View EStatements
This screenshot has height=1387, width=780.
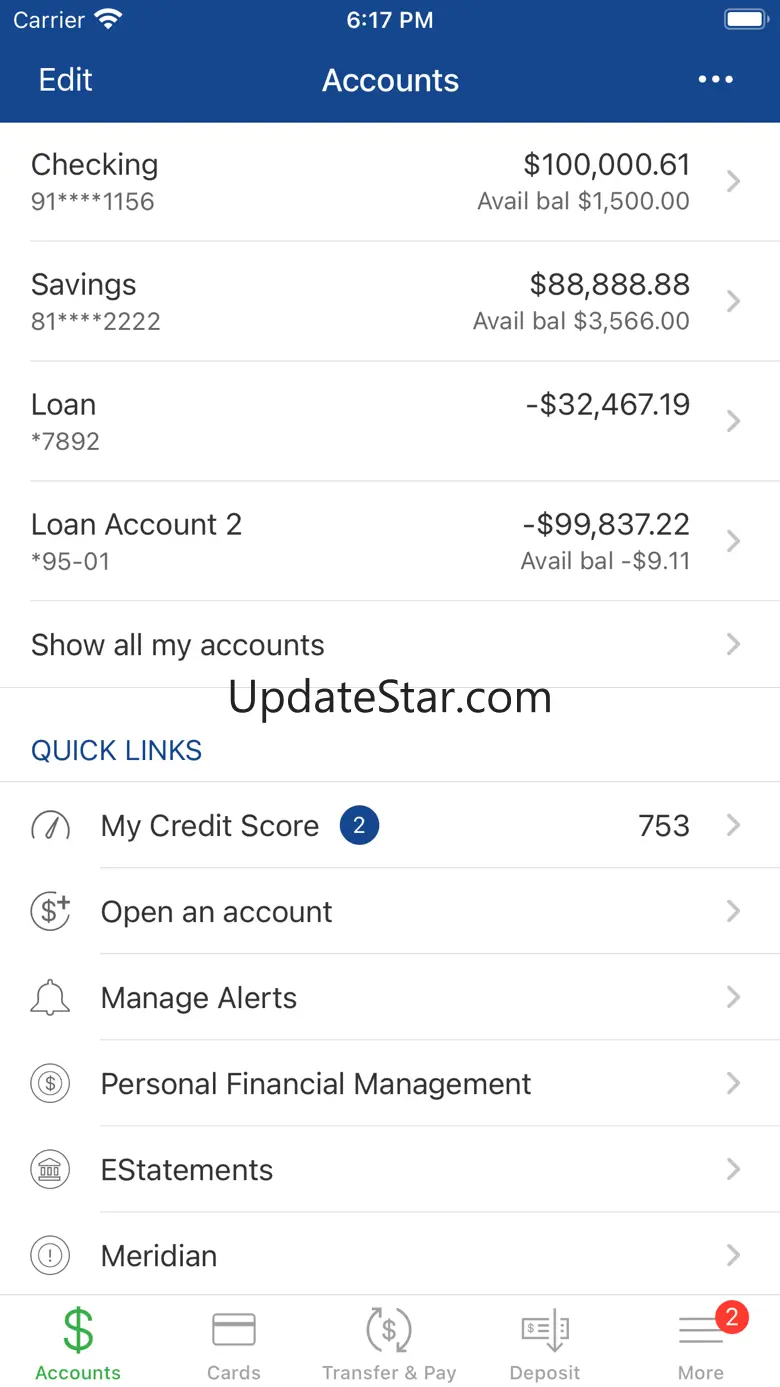click(390, 1169)
